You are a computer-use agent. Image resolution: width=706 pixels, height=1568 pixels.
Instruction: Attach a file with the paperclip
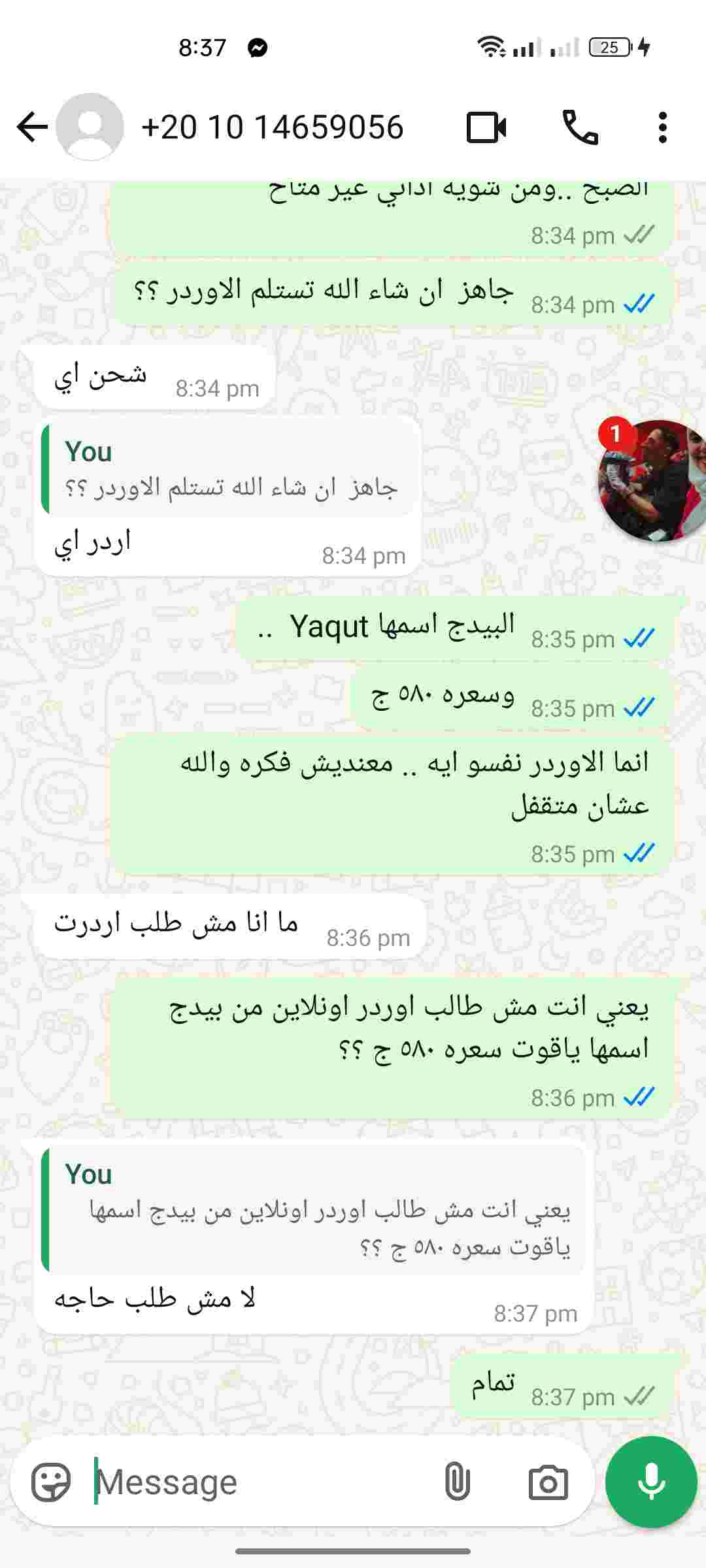pyautogui.click(x=457, y=1482)
